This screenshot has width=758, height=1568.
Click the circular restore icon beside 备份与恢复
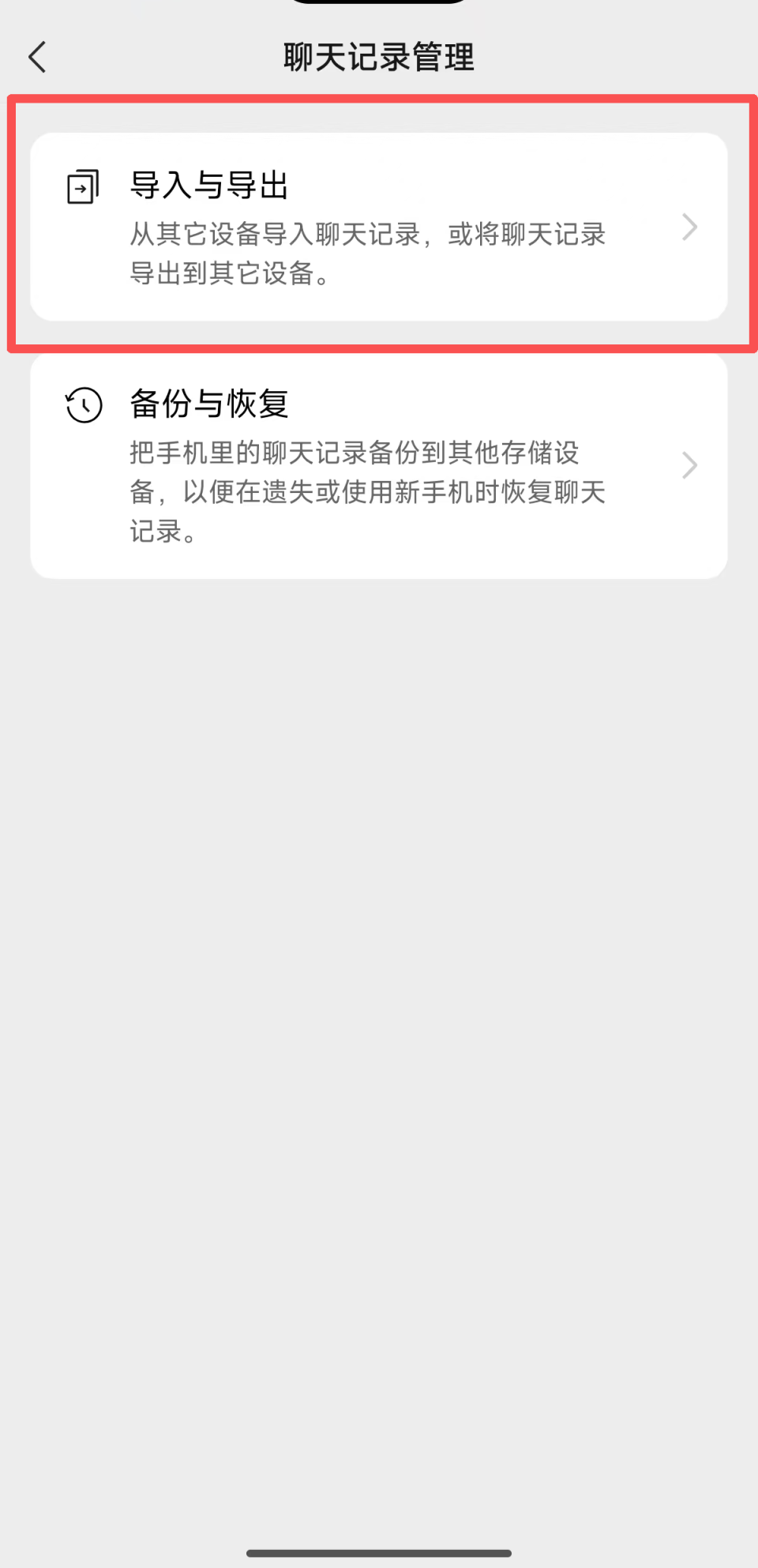click(82, 404)
